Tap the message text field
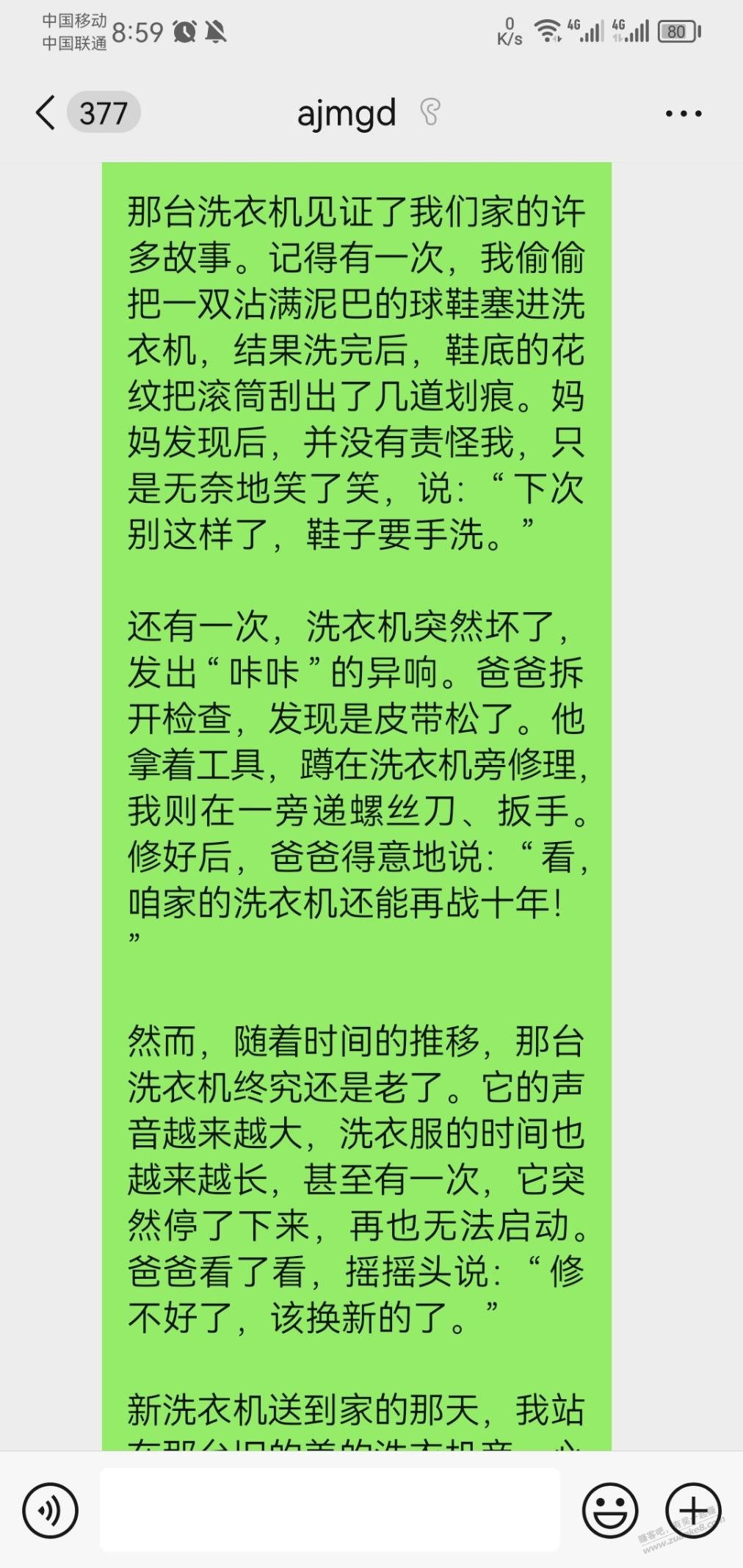The height and width of the screenshot is (1568, 743). [330, 1510]
